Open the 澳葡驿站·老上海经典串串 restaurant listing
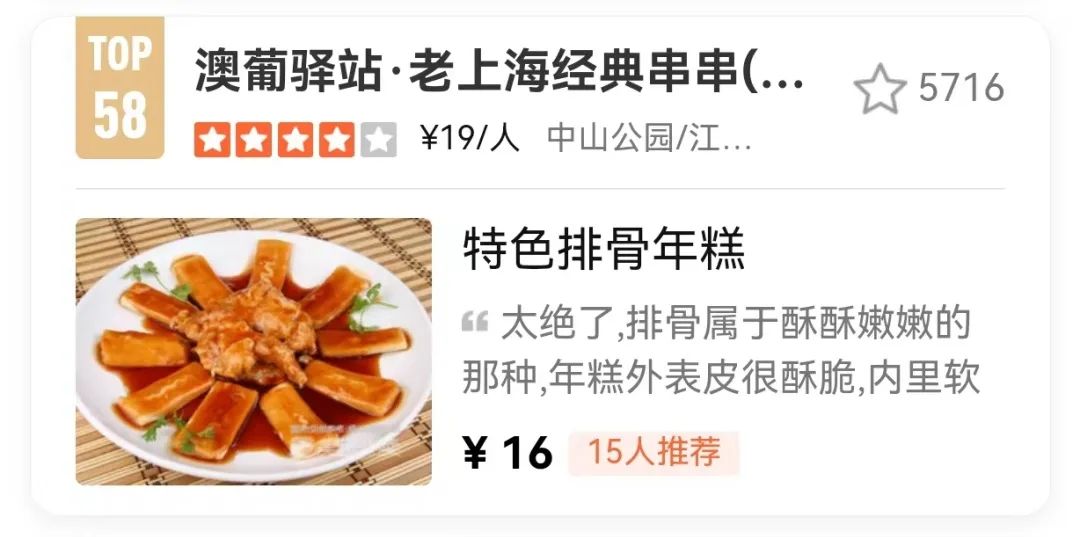 coord(498,74)
